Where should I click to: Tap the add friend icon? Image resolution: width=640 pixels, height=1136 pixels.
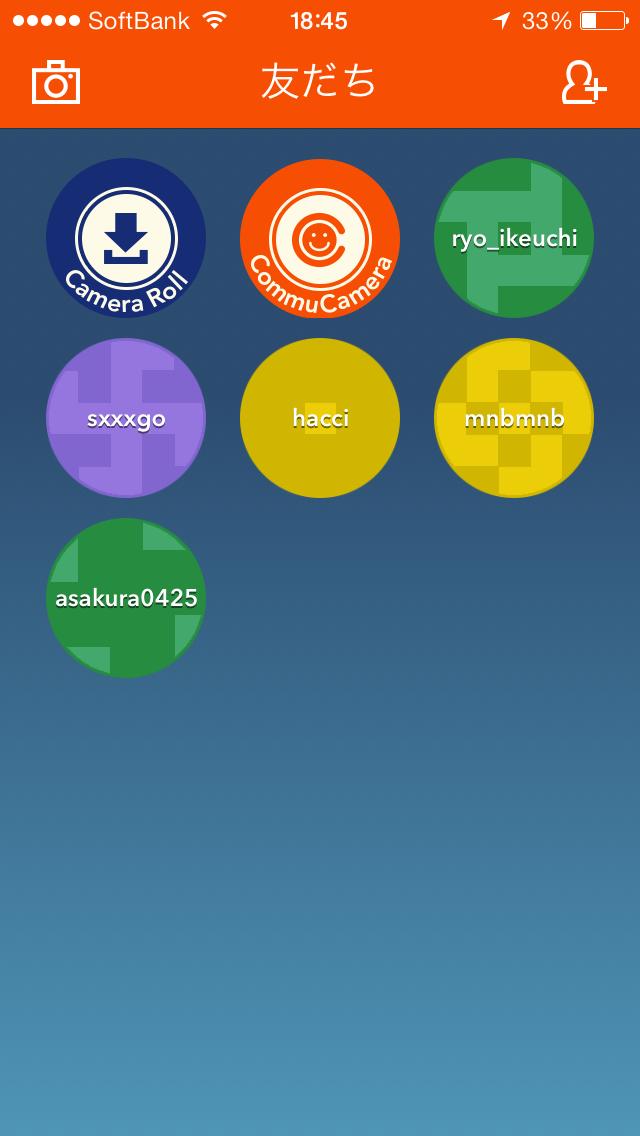[583, 82]
